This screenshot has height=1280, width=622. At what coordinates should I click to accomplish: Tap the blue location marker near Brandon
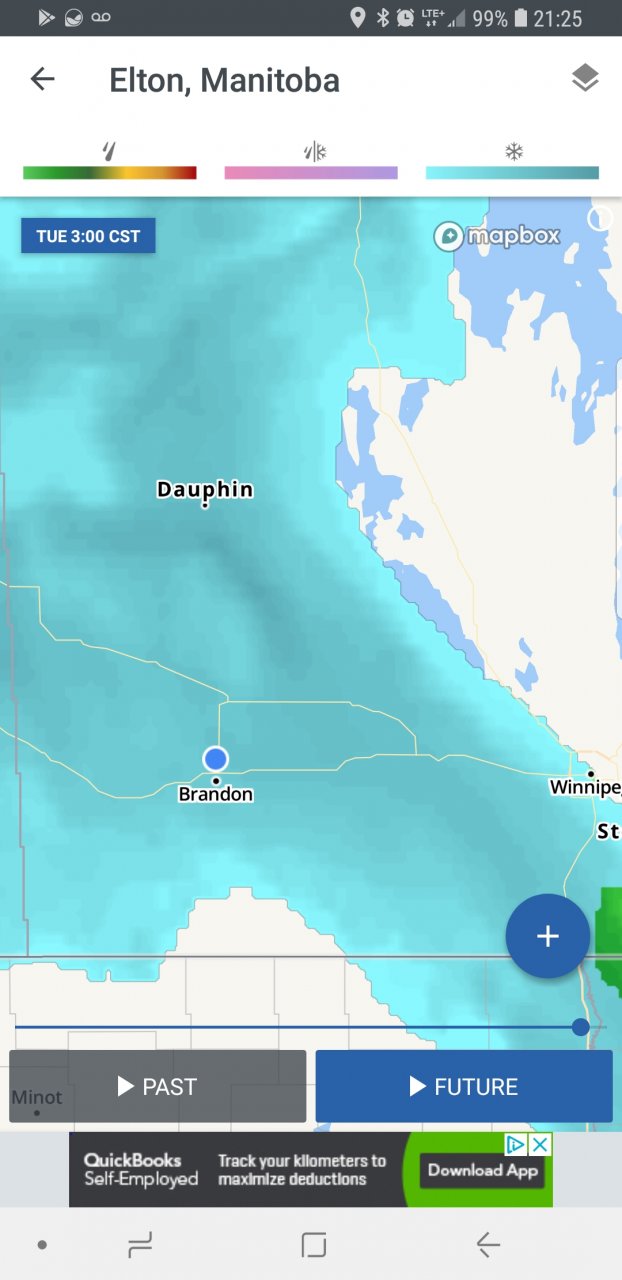[215, 759]
